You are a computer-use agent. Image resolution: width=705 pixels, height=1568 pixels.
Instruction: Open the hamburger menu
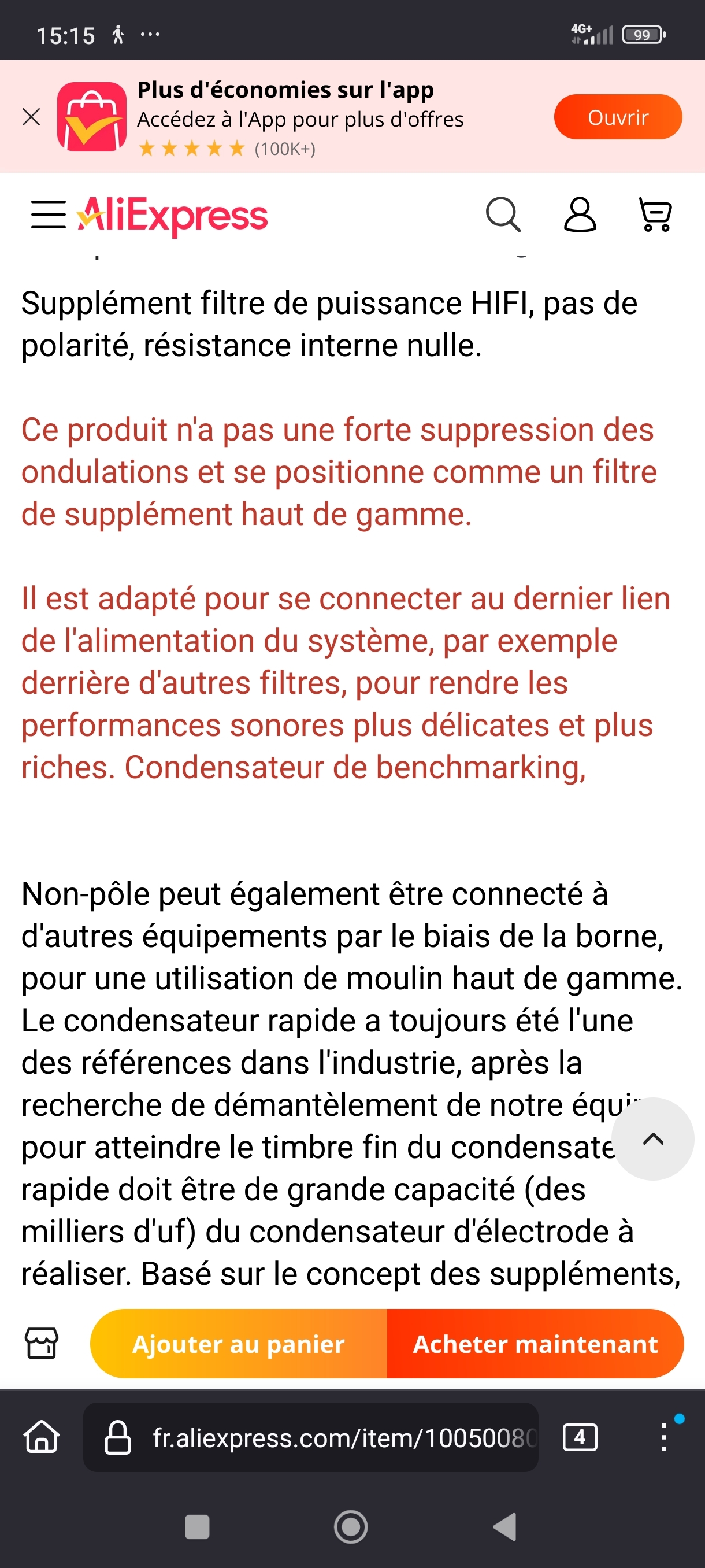(48, 215)
